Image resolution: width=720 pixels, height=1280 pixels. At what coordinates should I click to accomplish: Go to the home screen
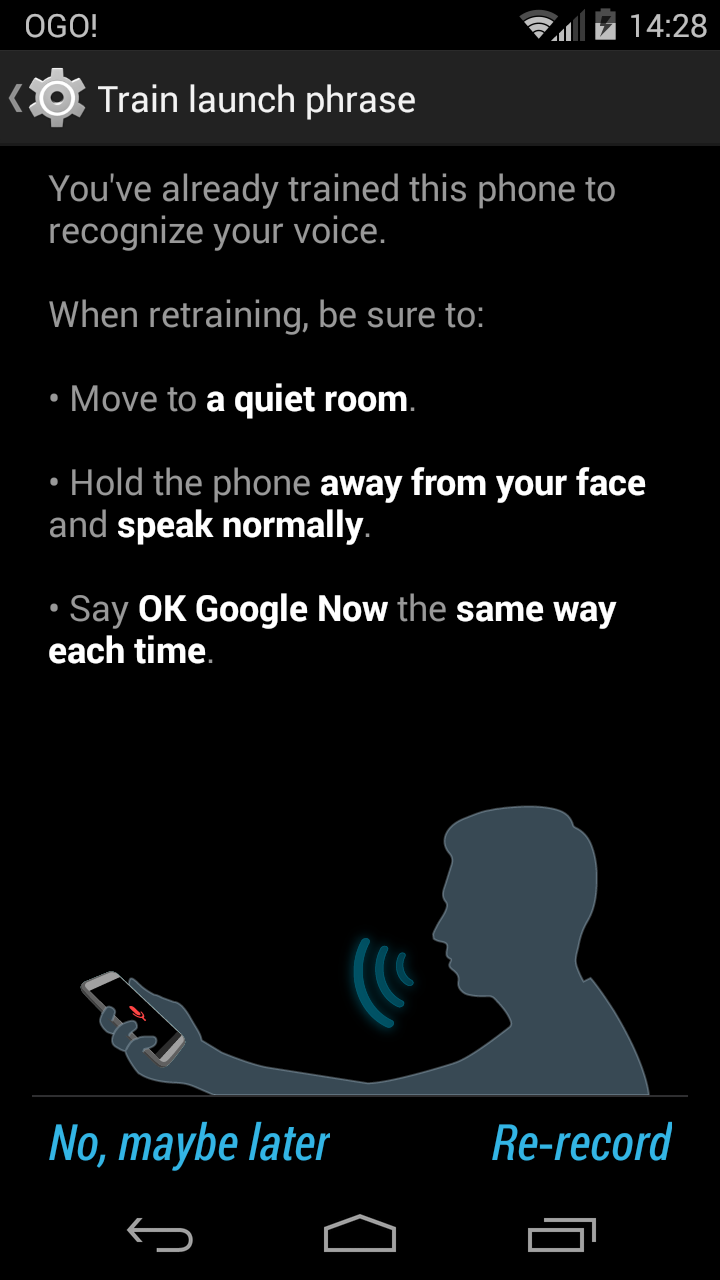click(360, 1234)
